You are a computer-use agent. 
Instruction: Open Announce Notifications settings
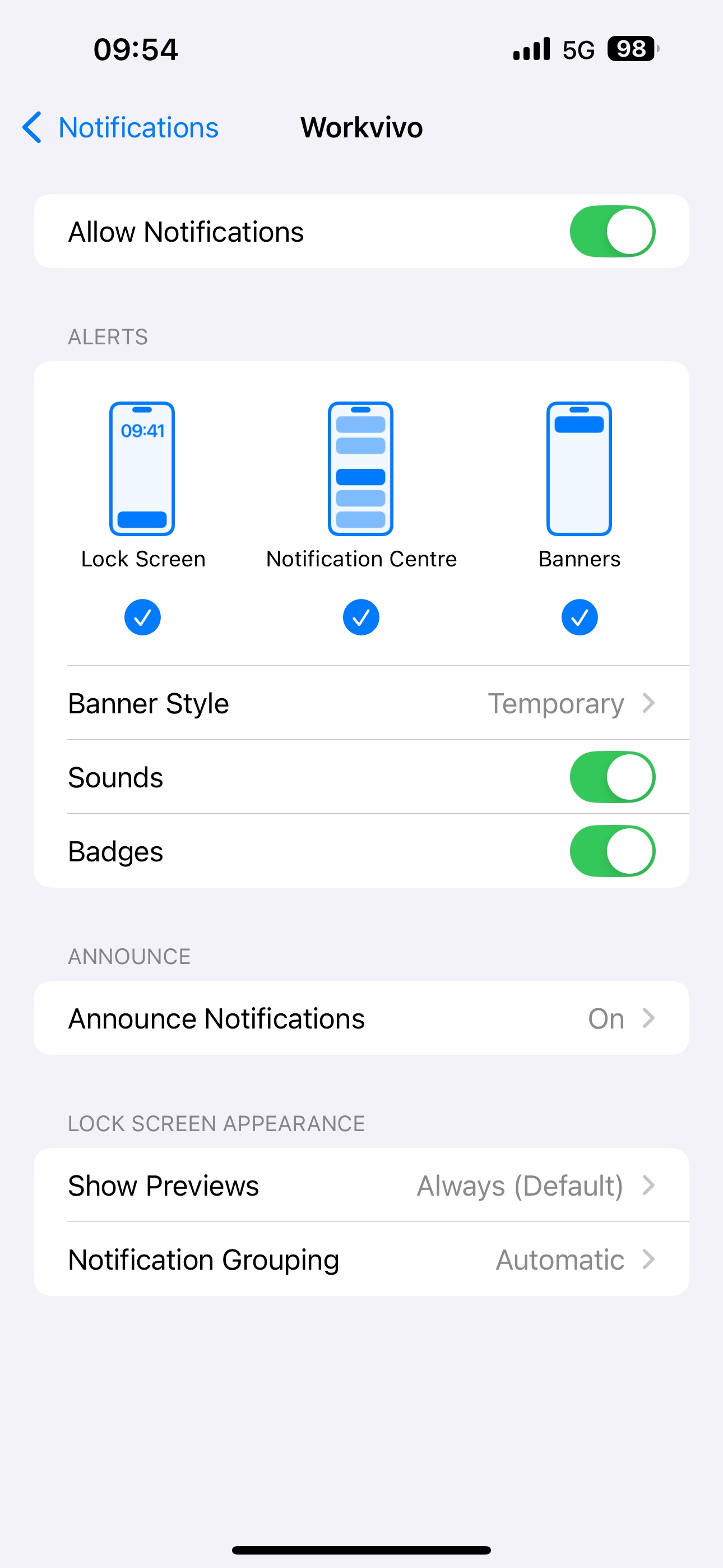[361, 1018]
